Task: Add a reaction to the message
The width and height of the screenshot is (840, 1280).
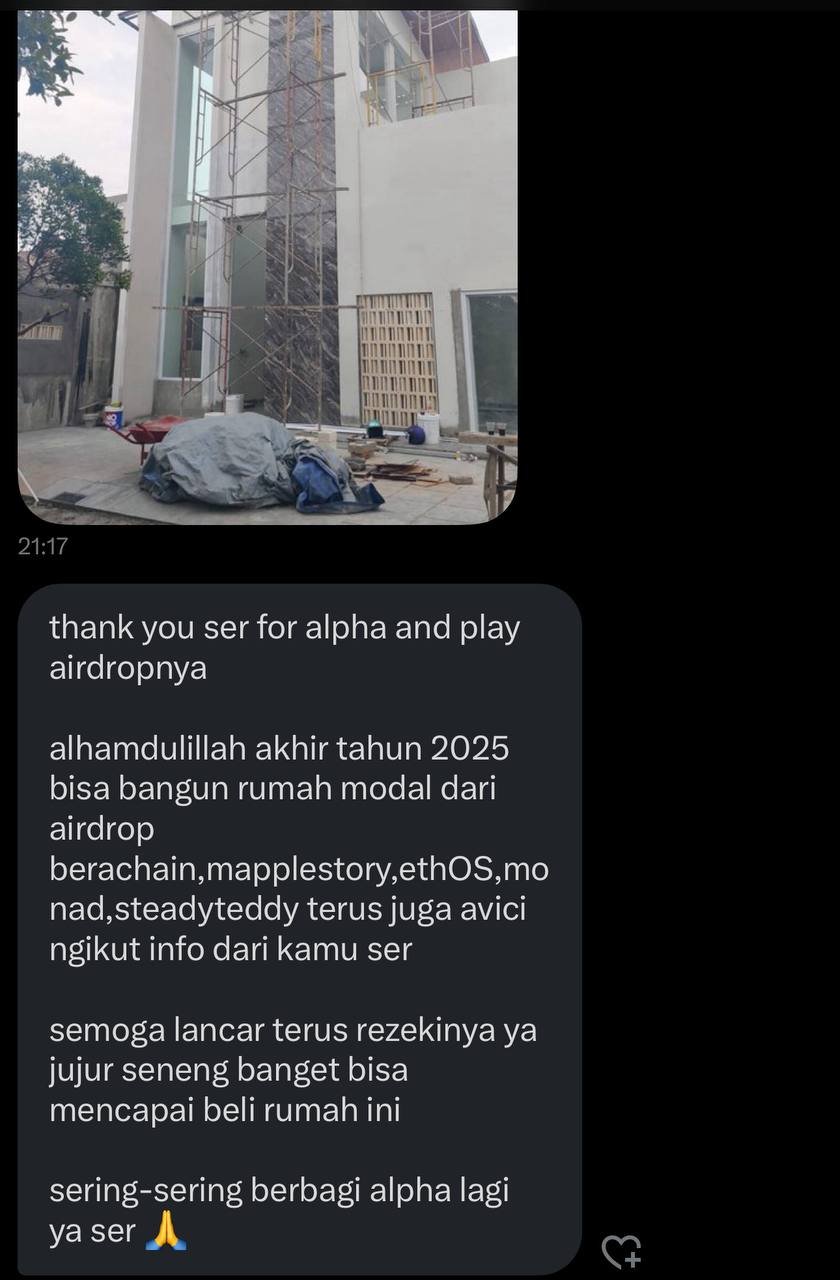Action: [621, 1251]
